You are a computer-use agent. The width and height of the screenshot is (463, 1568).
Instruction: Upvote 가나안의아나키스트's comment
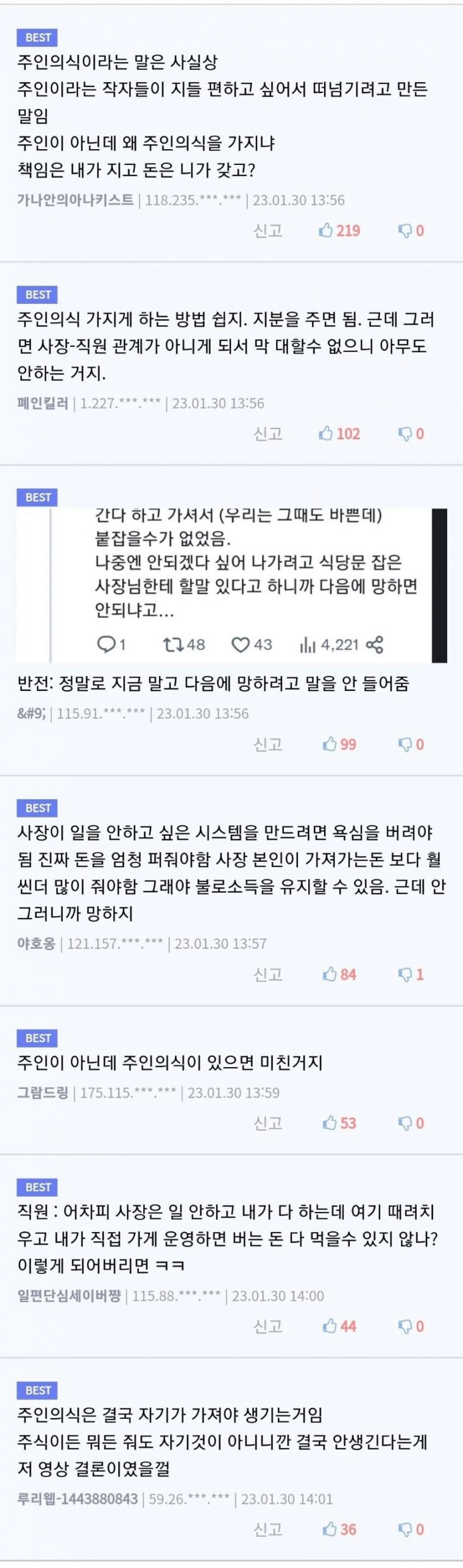tap(339, 231)
